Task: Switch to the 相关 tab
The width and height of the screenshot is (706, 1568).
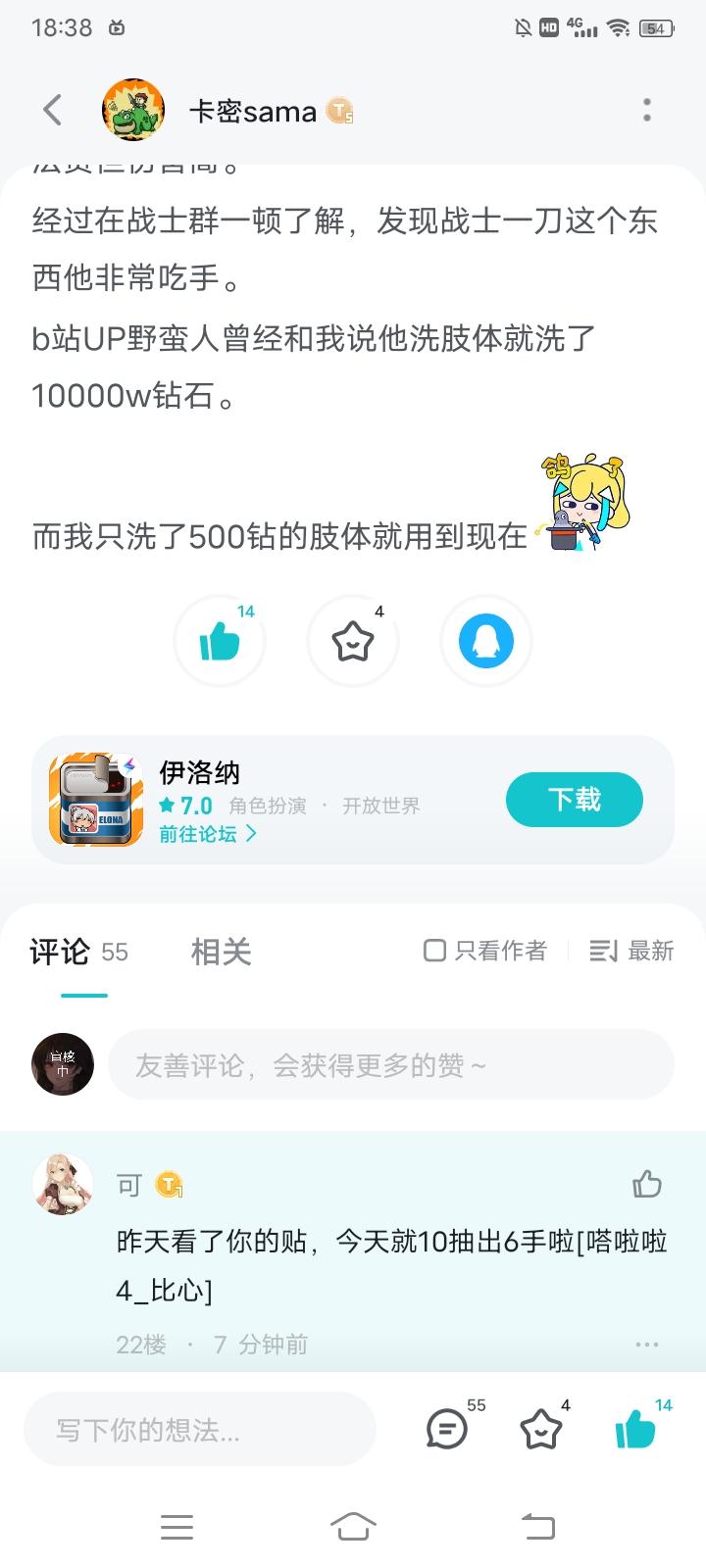Action: [221, 952]
